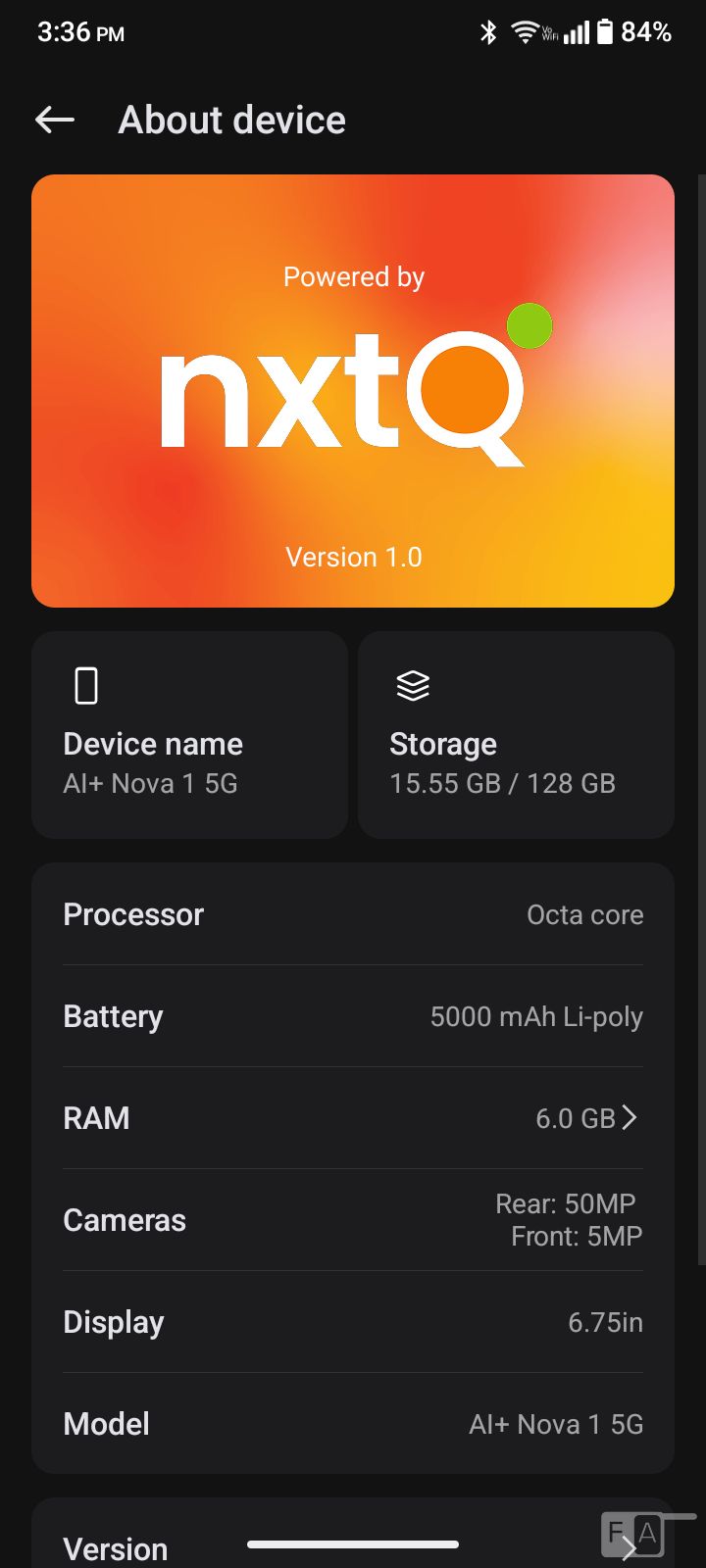Open the Device name card

pyautogui.click(x=189, y=735)
